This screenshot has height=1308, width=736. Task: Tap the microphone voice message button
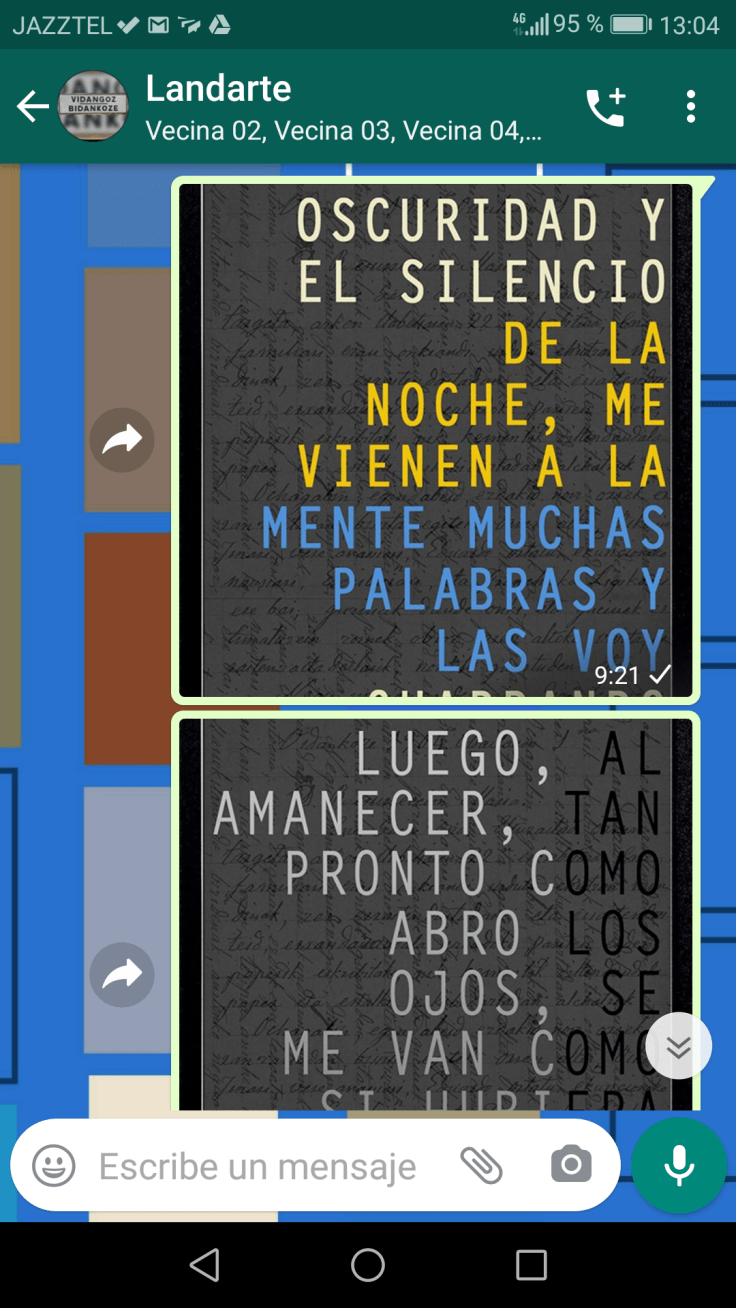tap(679, 1166)
